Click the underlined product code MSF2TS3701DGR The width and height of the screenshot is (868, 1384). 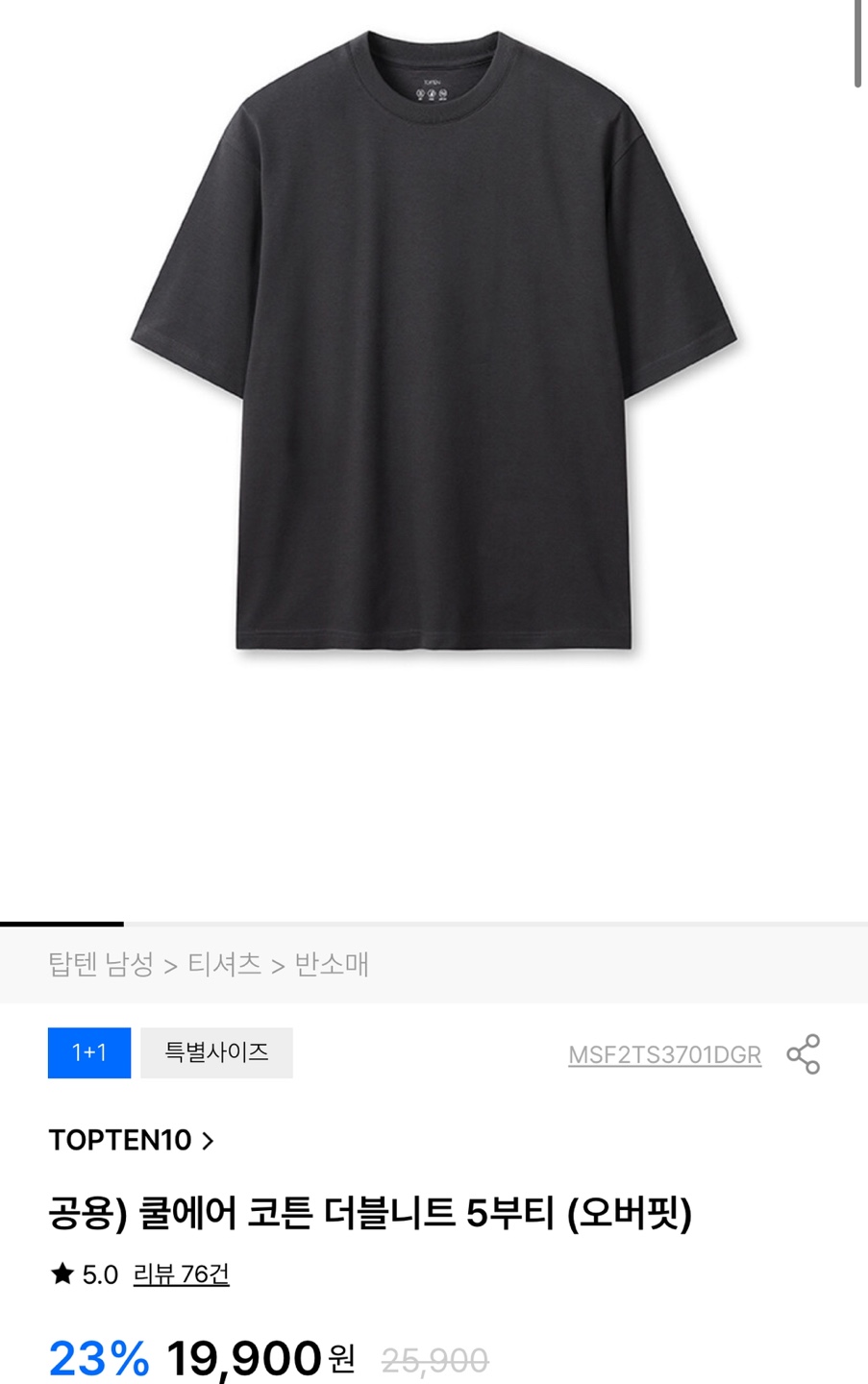click(664, 1053)
